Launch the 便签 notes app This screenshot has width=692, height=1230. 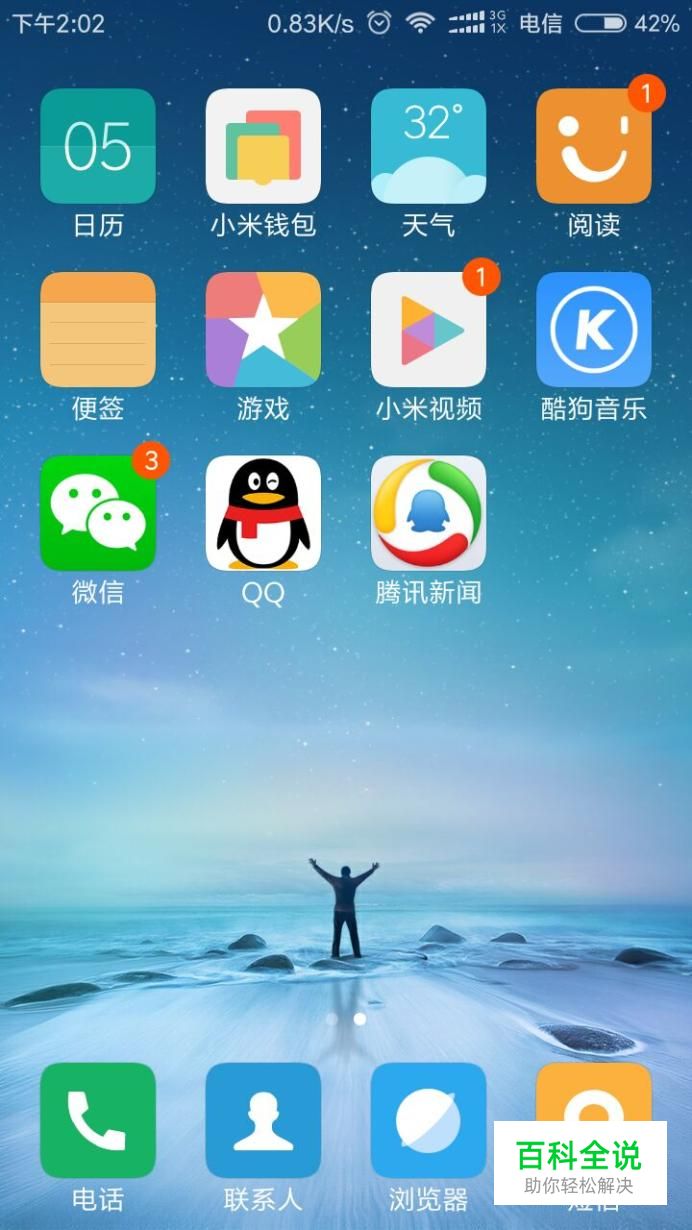click(x=98, y=329)
